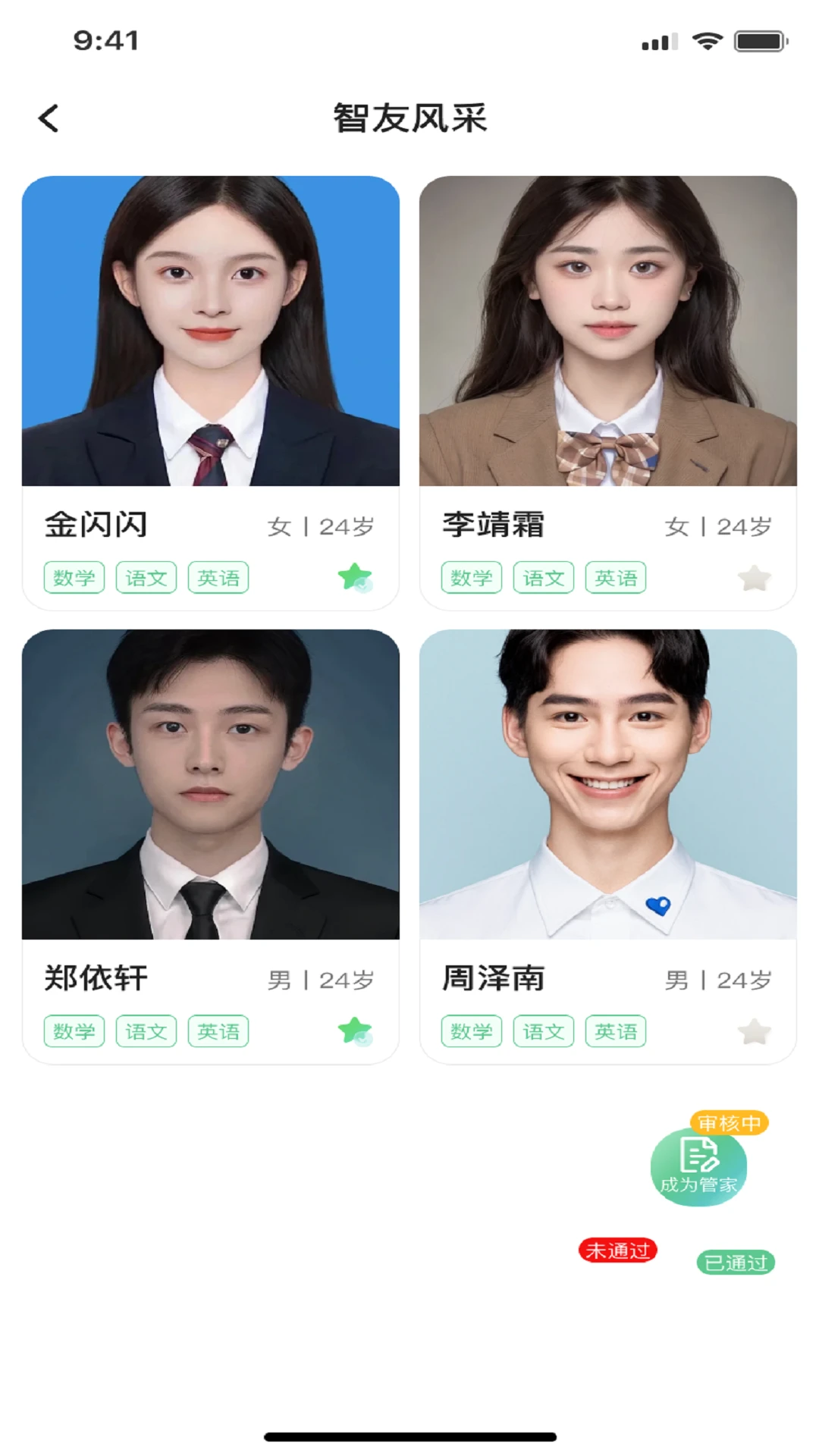Unfavorite 金闪闪 by tapping her star
Screen dimensions: 819x1456
354,578
